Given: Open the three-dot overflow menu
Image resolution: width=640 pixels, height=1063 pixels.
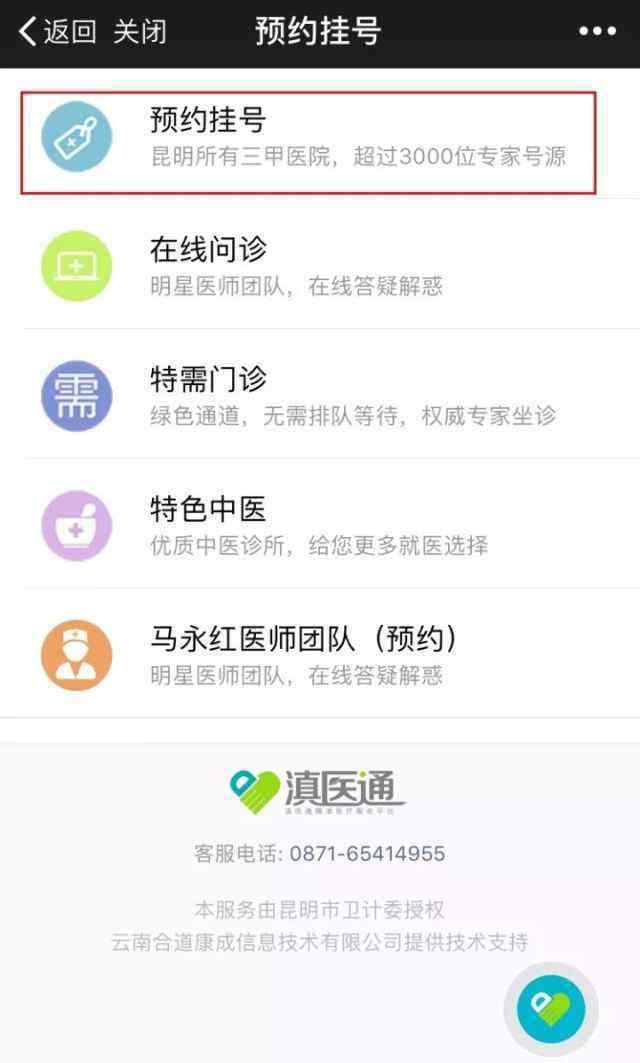Looking at the screenshot, I should [597, 32].
